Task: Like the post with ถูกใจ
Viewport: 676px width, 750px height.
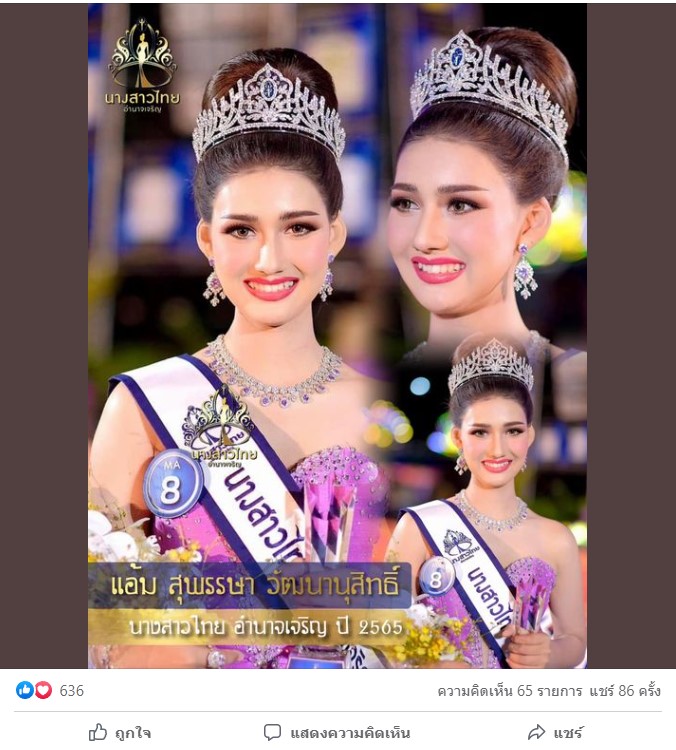Action: pos(119,732)
